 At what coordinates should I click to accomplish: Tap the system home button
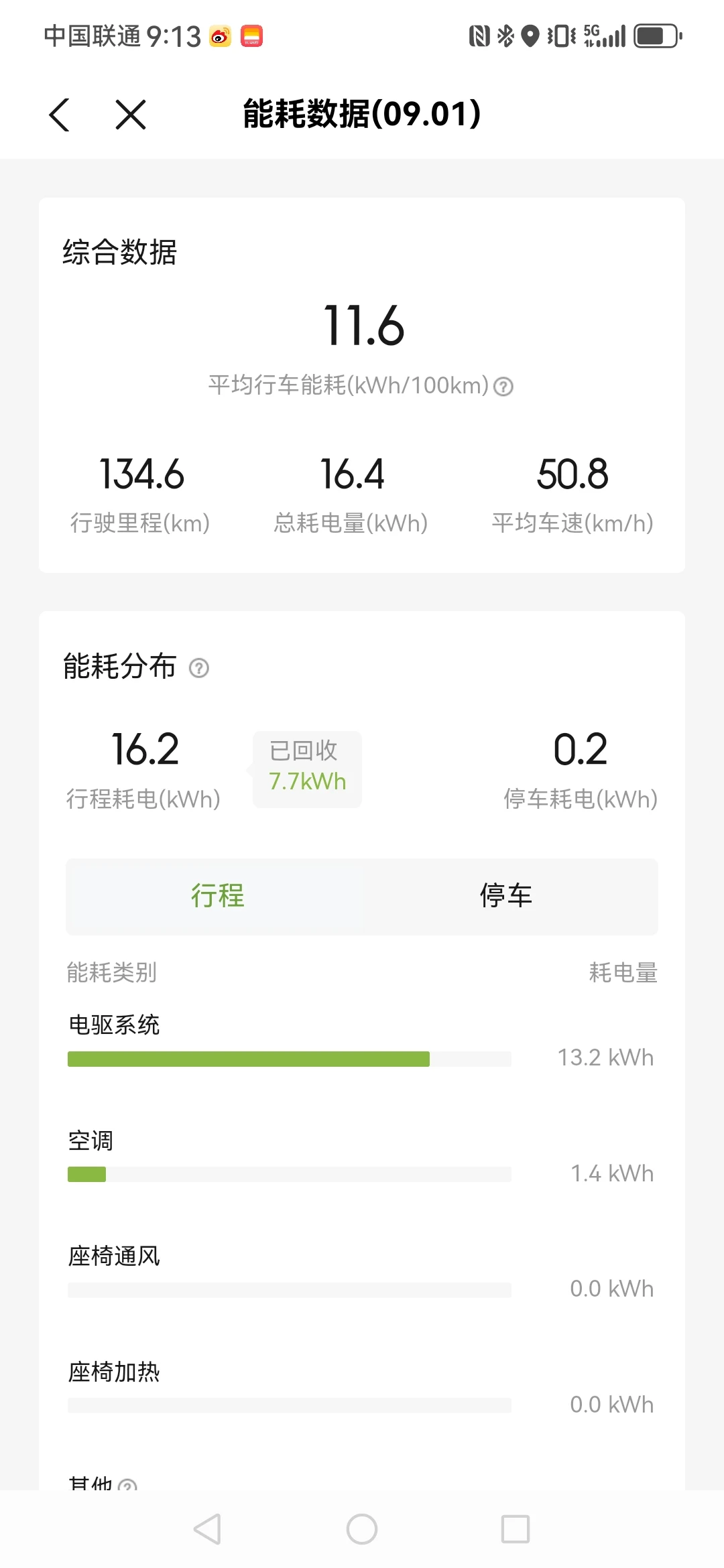tap(362, 1529)
